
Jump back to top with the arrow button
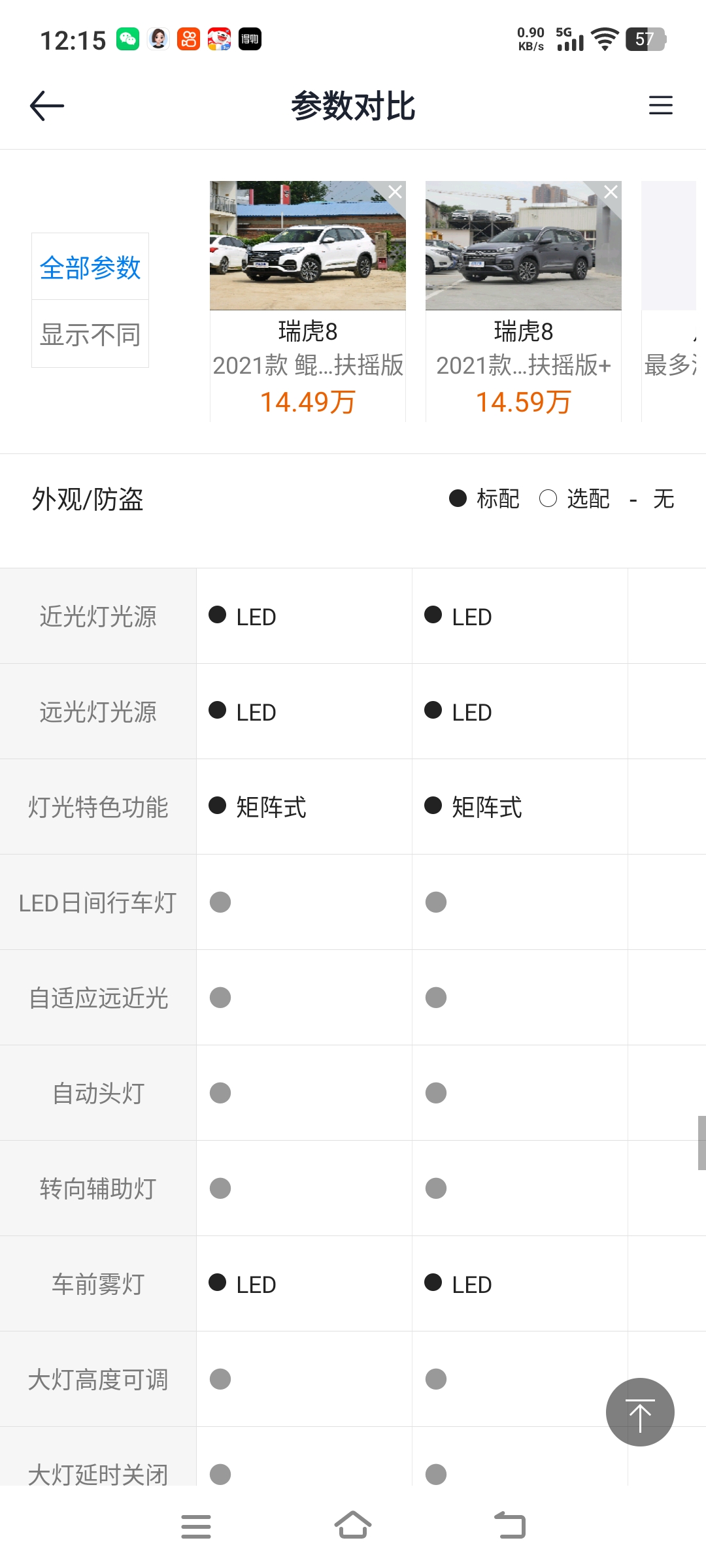point(640,1412)
